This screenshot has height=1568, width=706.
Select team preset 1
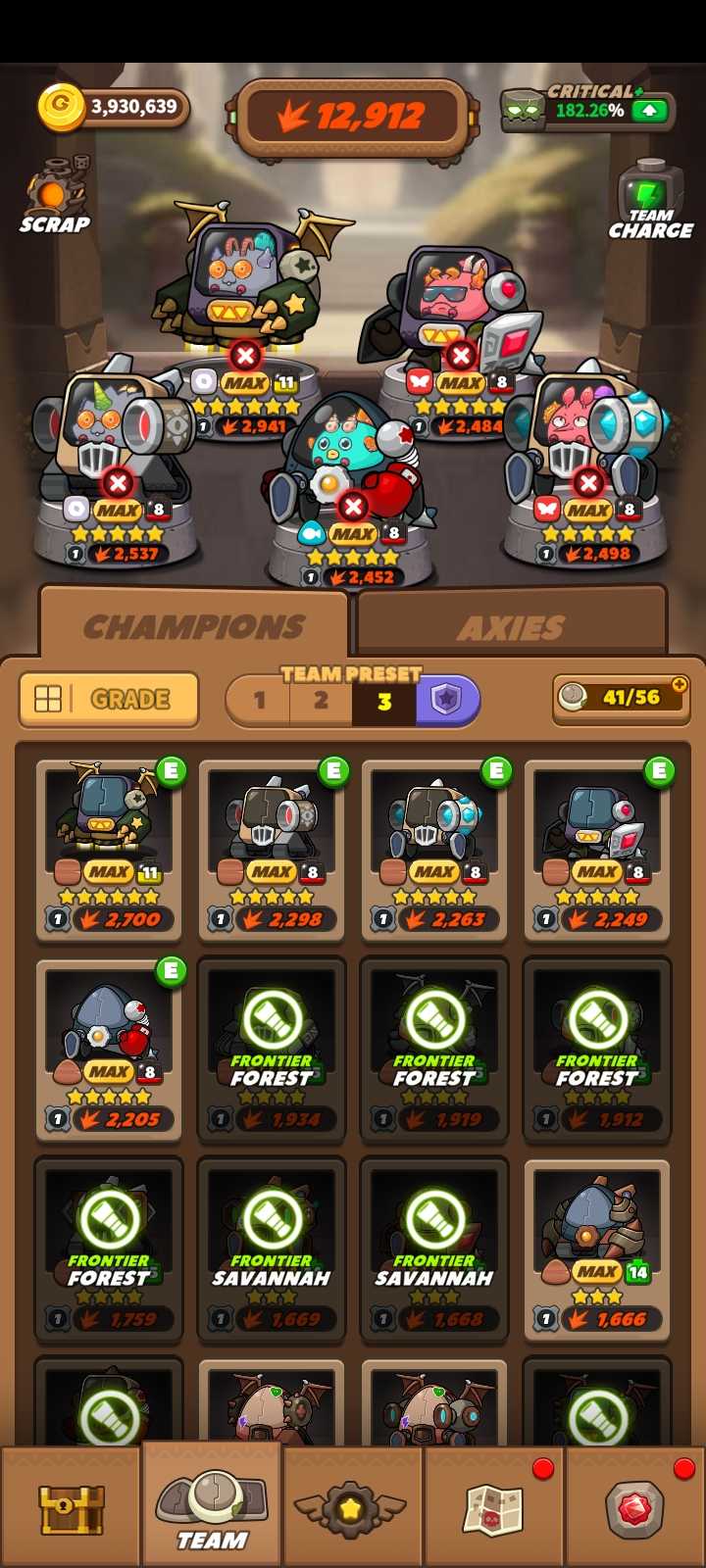tap(259, 701)
